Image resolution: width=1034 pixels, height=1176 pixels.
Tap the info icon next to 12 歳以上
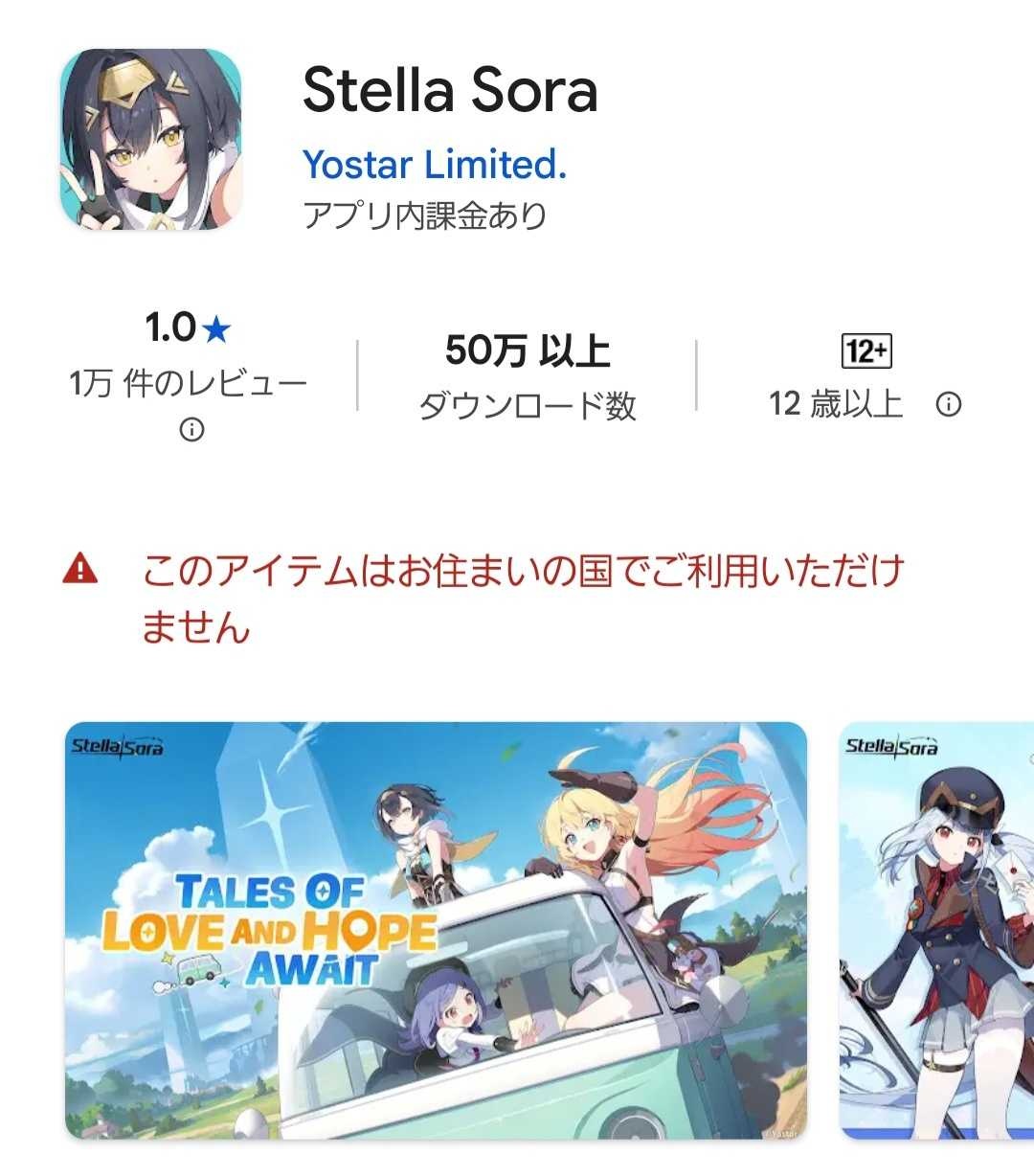[x=948, y=404]
